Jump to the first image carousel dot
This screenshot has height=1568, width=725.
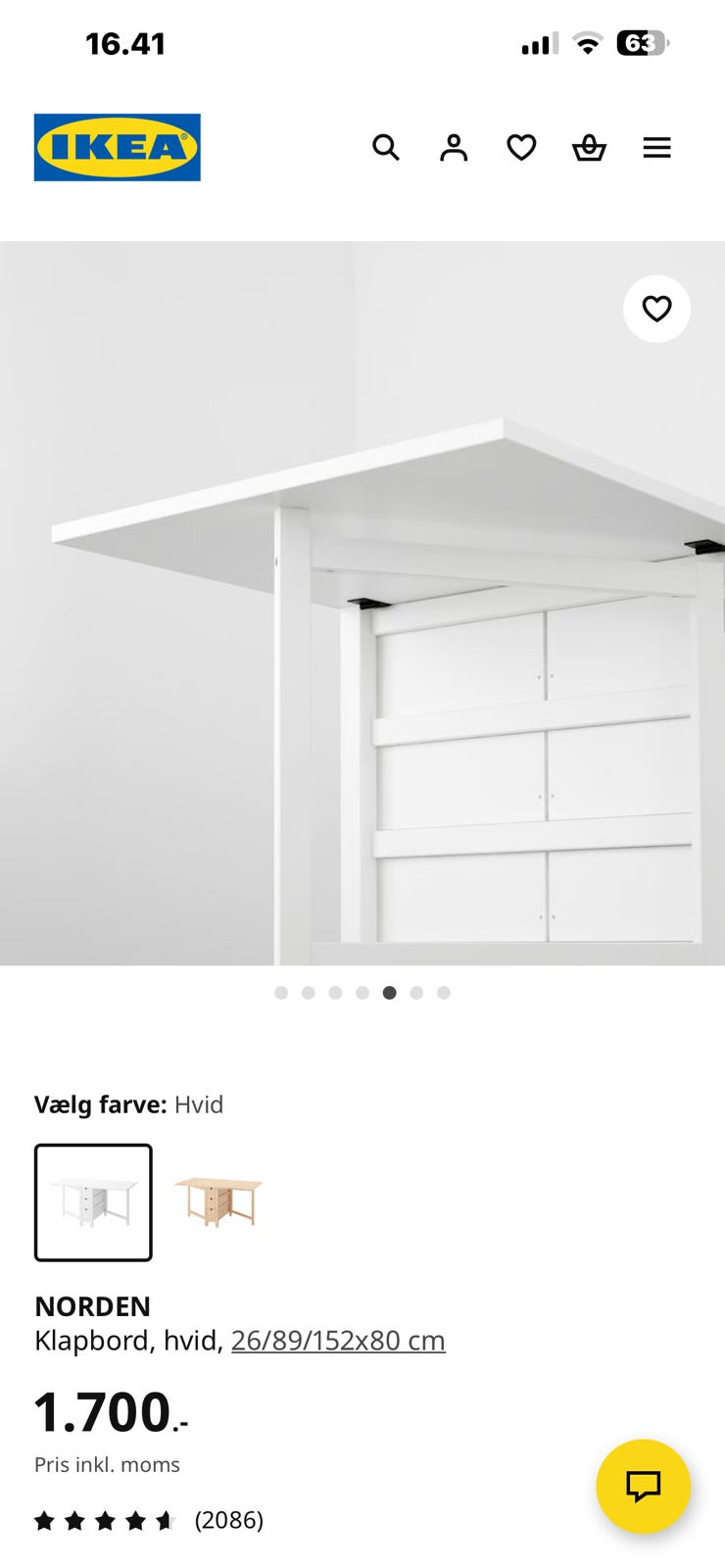point(281,992)
